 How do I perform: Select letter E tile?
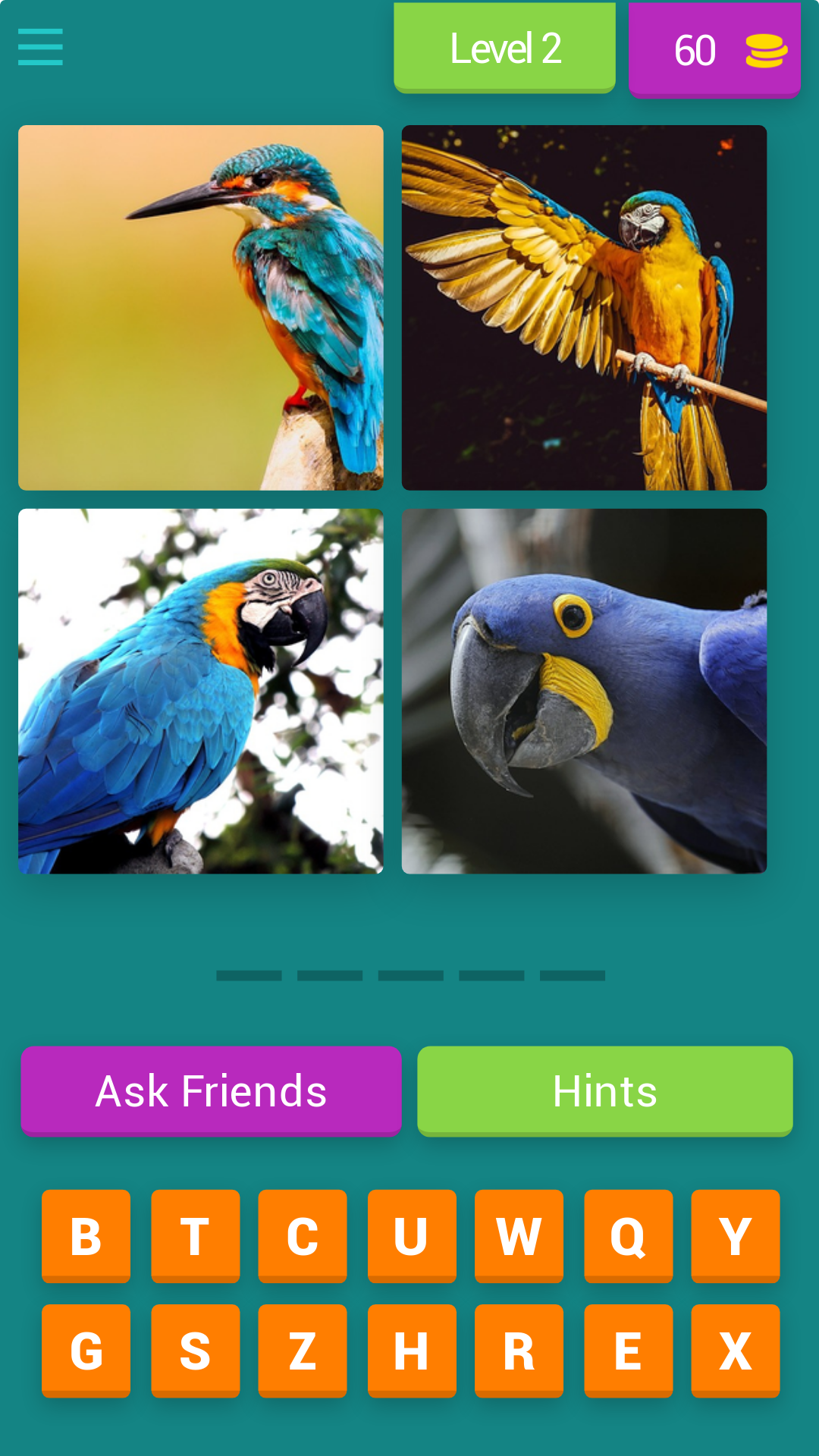[628, 1350]
